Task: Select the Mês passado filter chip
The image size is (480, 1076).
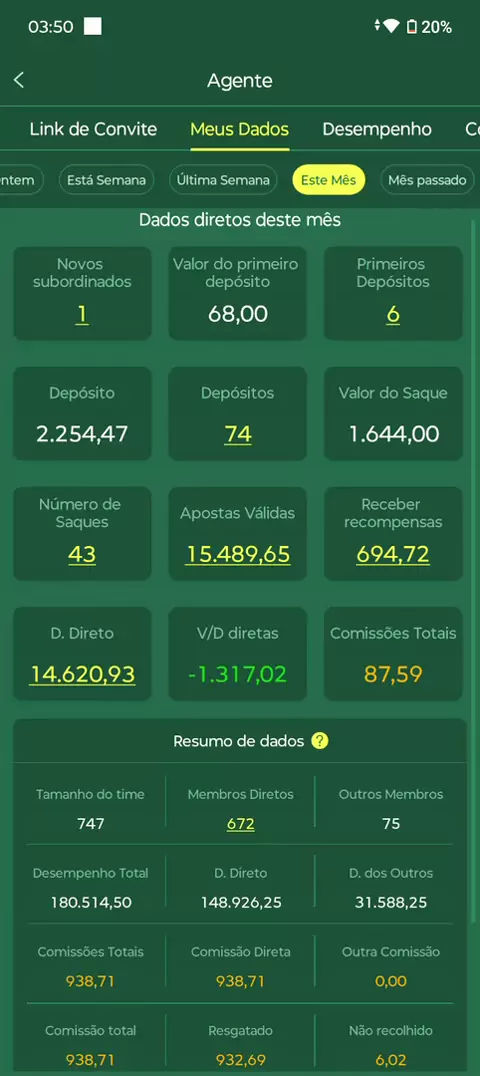Action: pyautogui.click(x=427, y=180)
